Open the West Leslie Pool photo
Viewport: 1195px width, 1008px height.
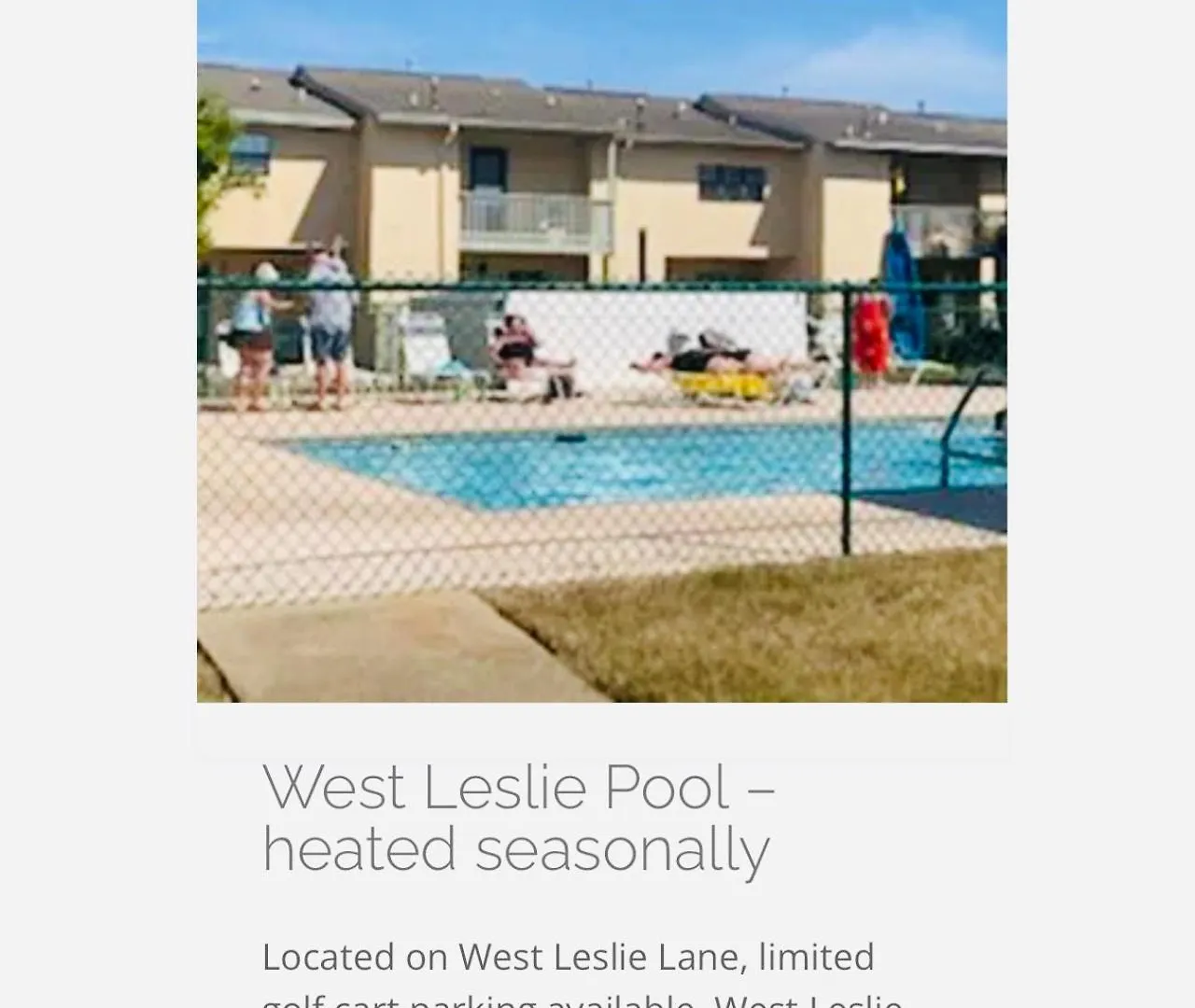[x=601, y=350]
